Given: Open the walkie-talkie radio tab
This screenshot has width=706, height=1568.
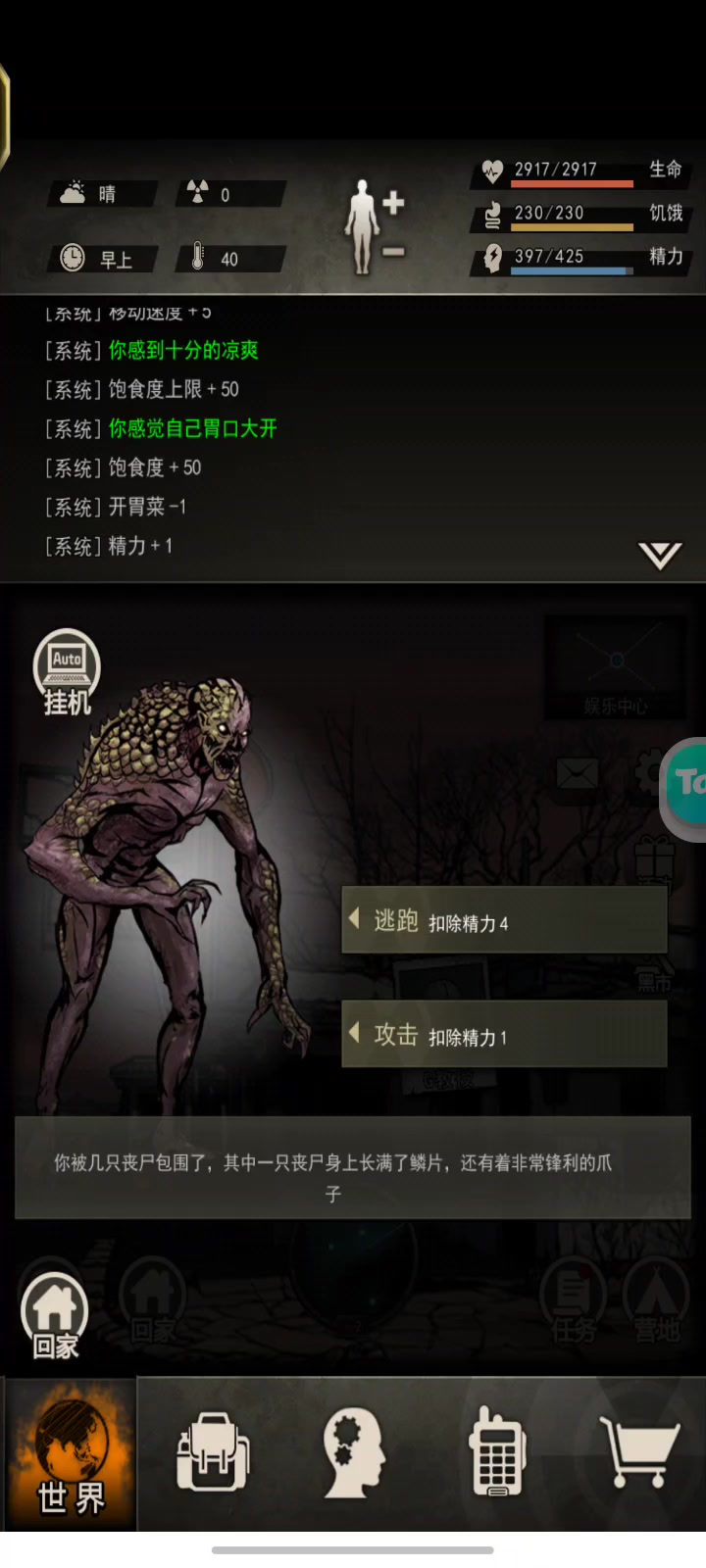Looking at the screenshot, I should 497,1451.
